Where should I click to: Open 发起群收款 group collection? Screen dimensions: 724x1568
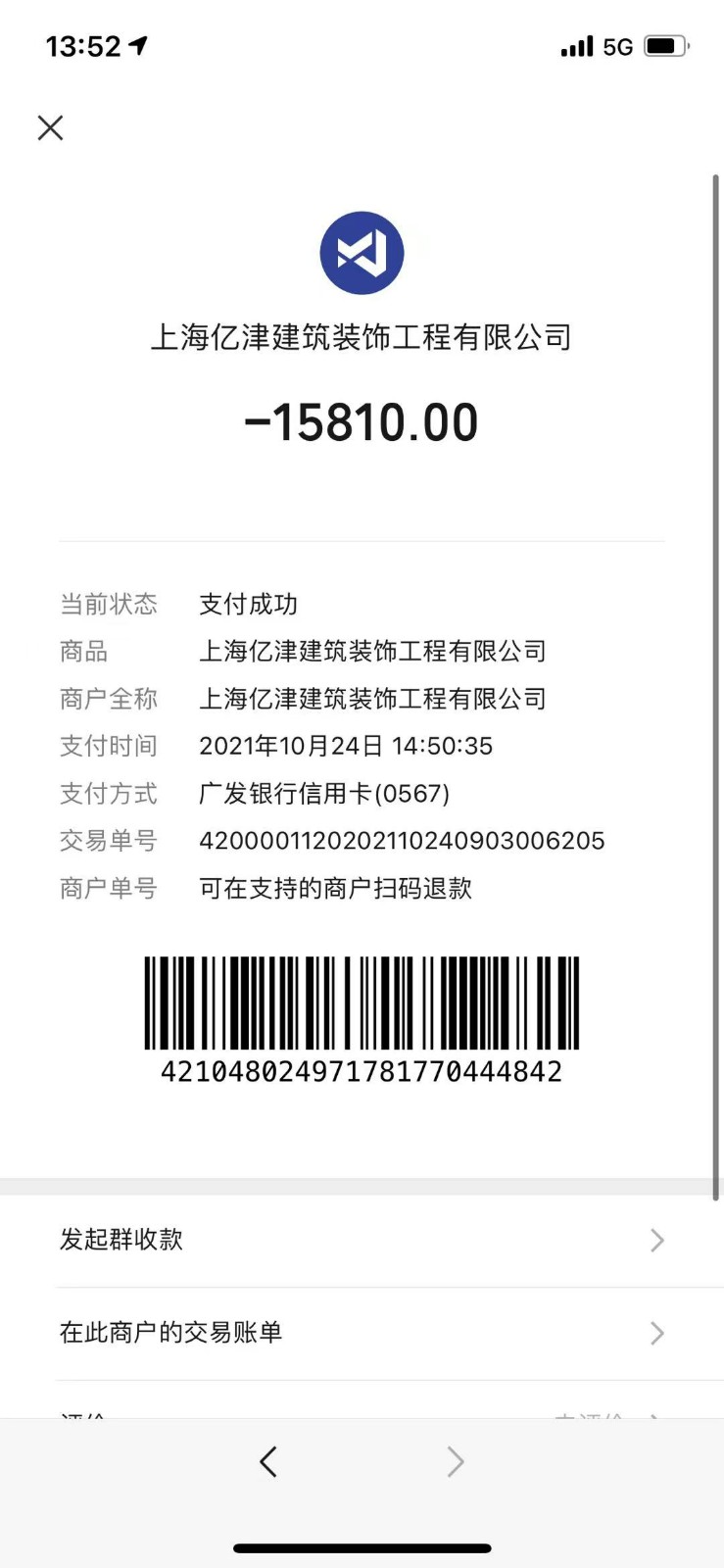(361, 1240)
